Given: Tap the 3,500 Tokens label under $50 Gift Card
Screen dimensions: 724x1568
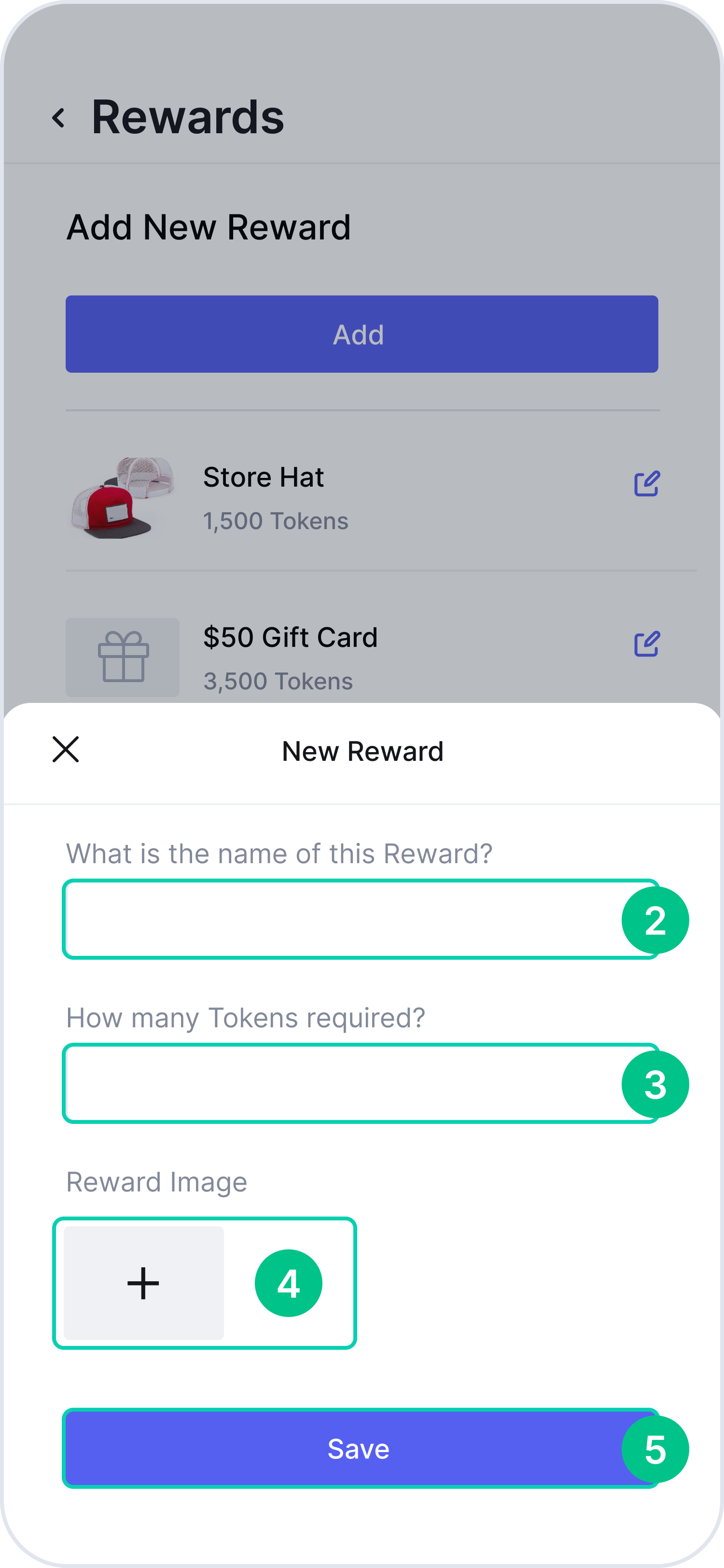Looking at the screenshot, I should tap(277, 681).
